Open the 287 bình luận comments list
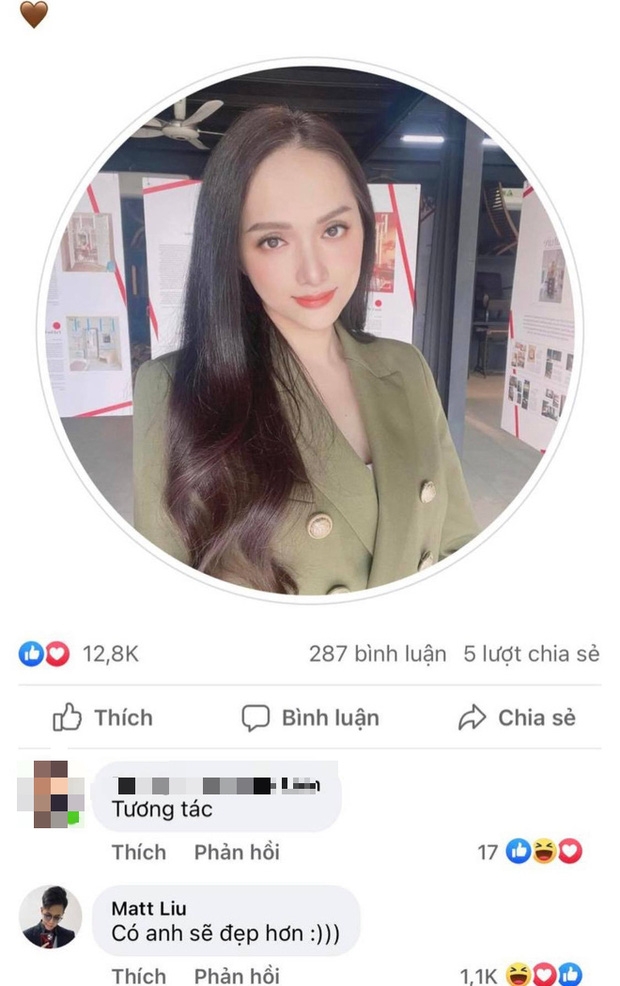The width and height of the screenshot is (620, 986). (x=377, y=654)
